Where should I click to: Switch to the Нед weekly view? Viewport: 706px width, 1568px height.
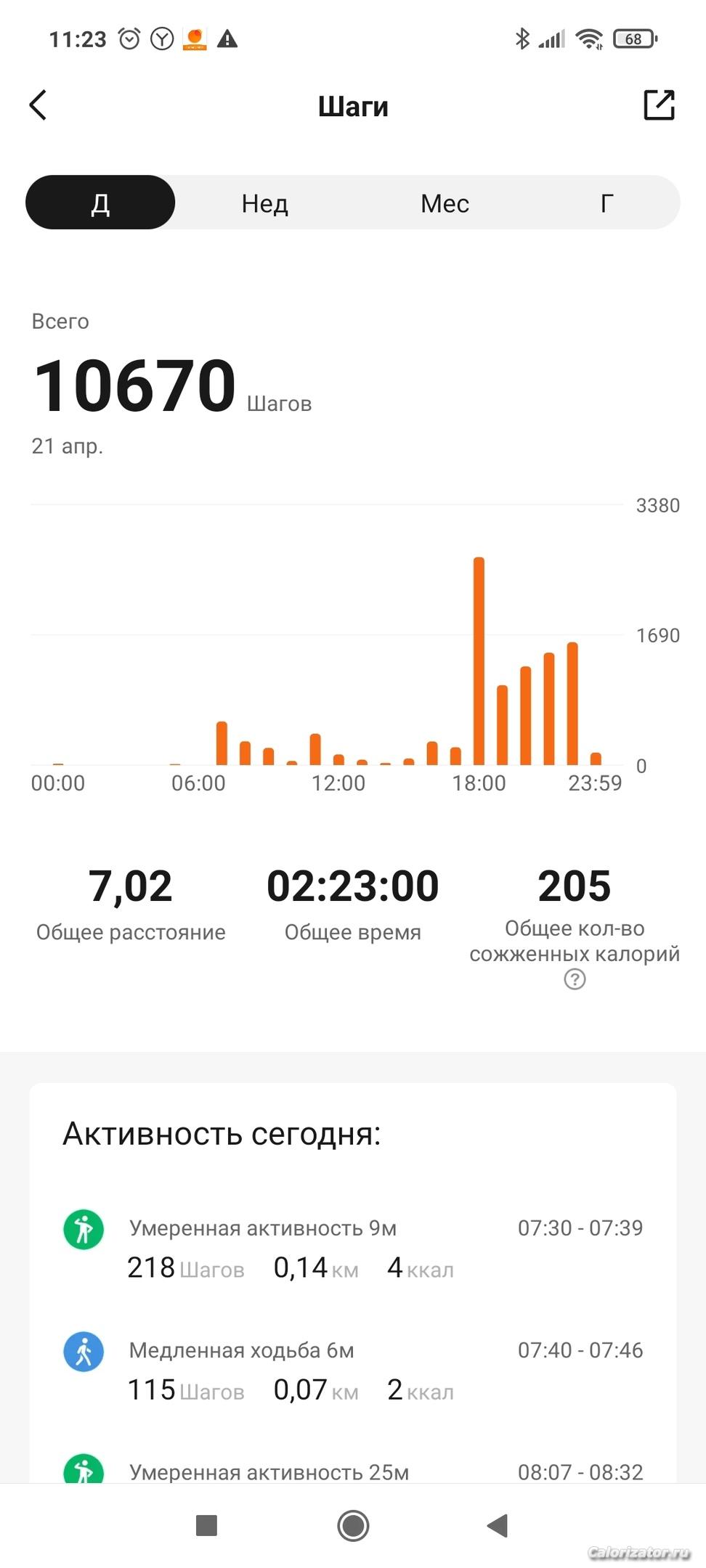click(264, 203)
